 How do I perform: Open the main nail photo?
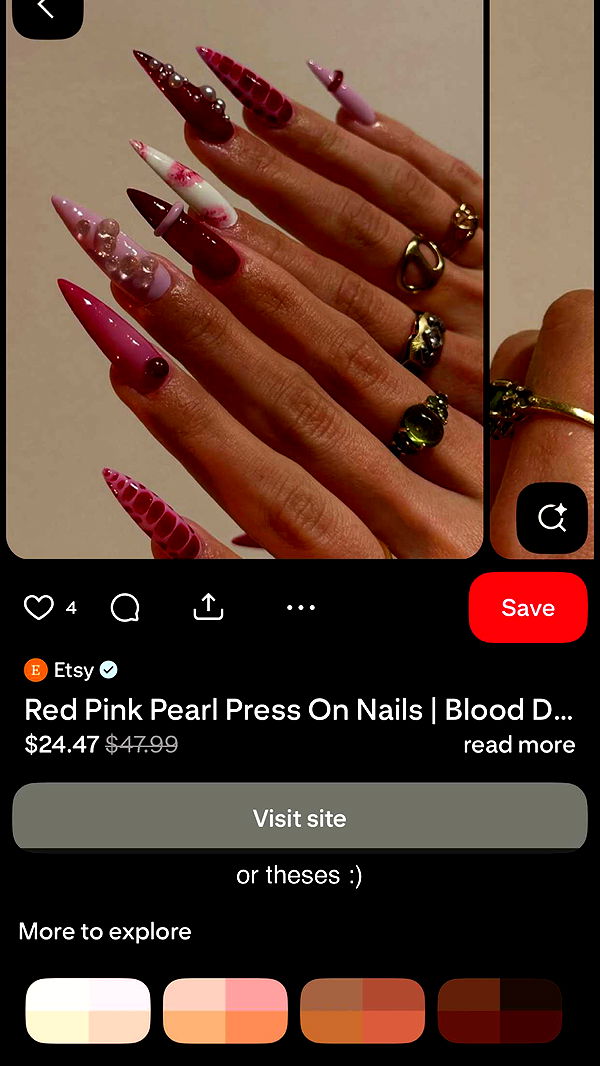(x=245, y=280)
